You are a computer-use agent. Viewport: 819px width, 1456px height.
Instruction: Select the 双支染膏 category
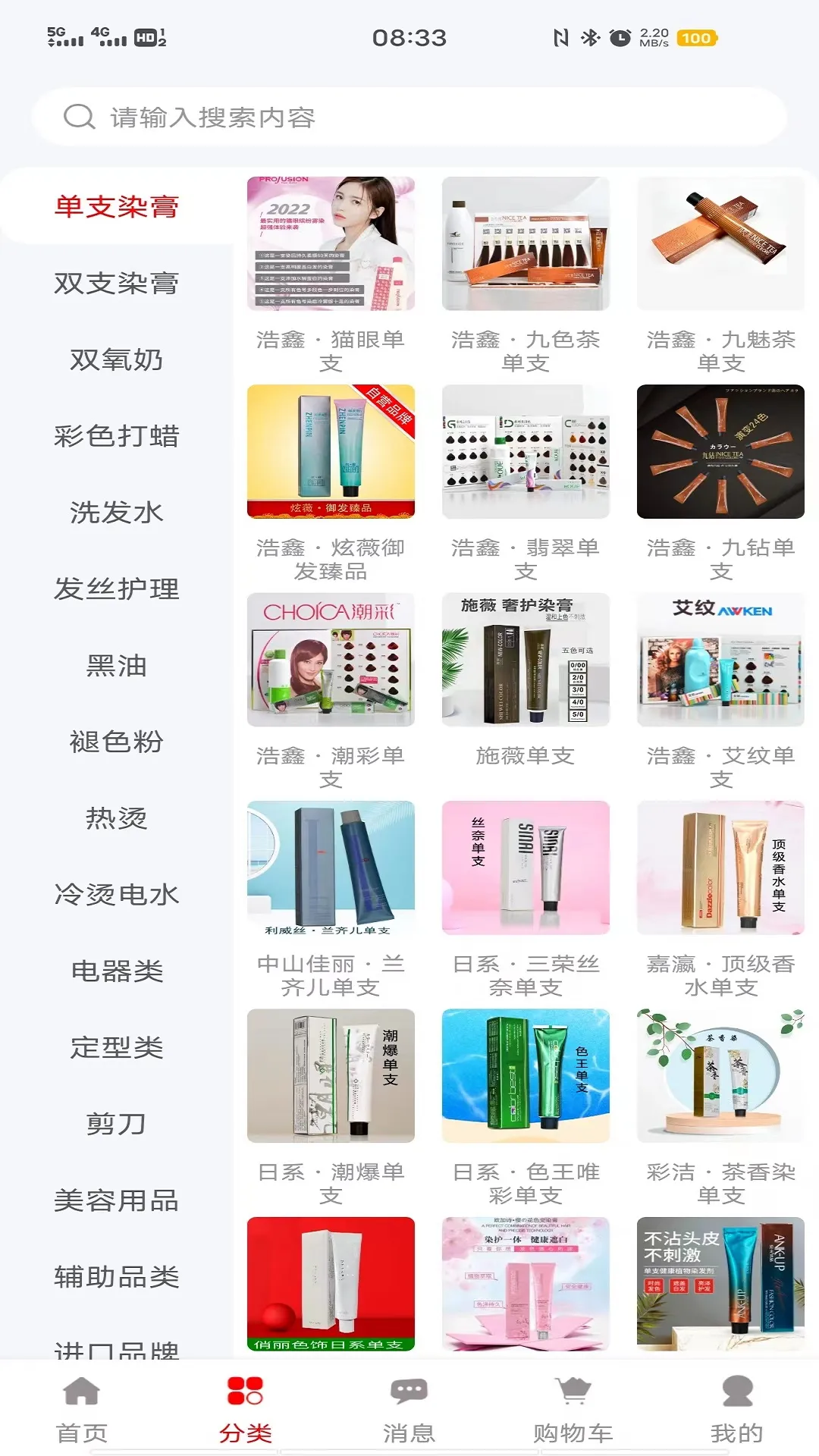(x=115, y=284)
